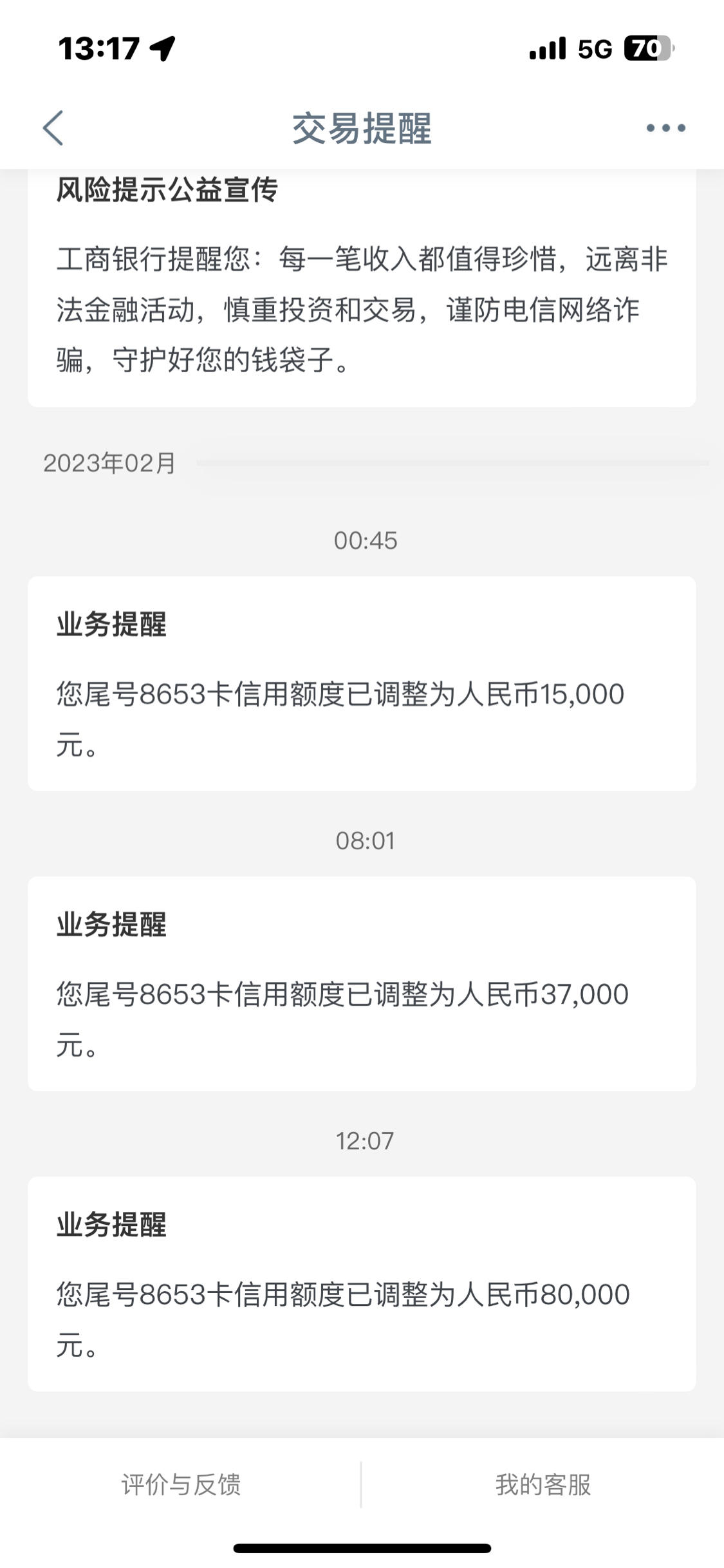Go back using the back arrow
Viewport: 724px width, 1568px height.
(x=53, y=128)
